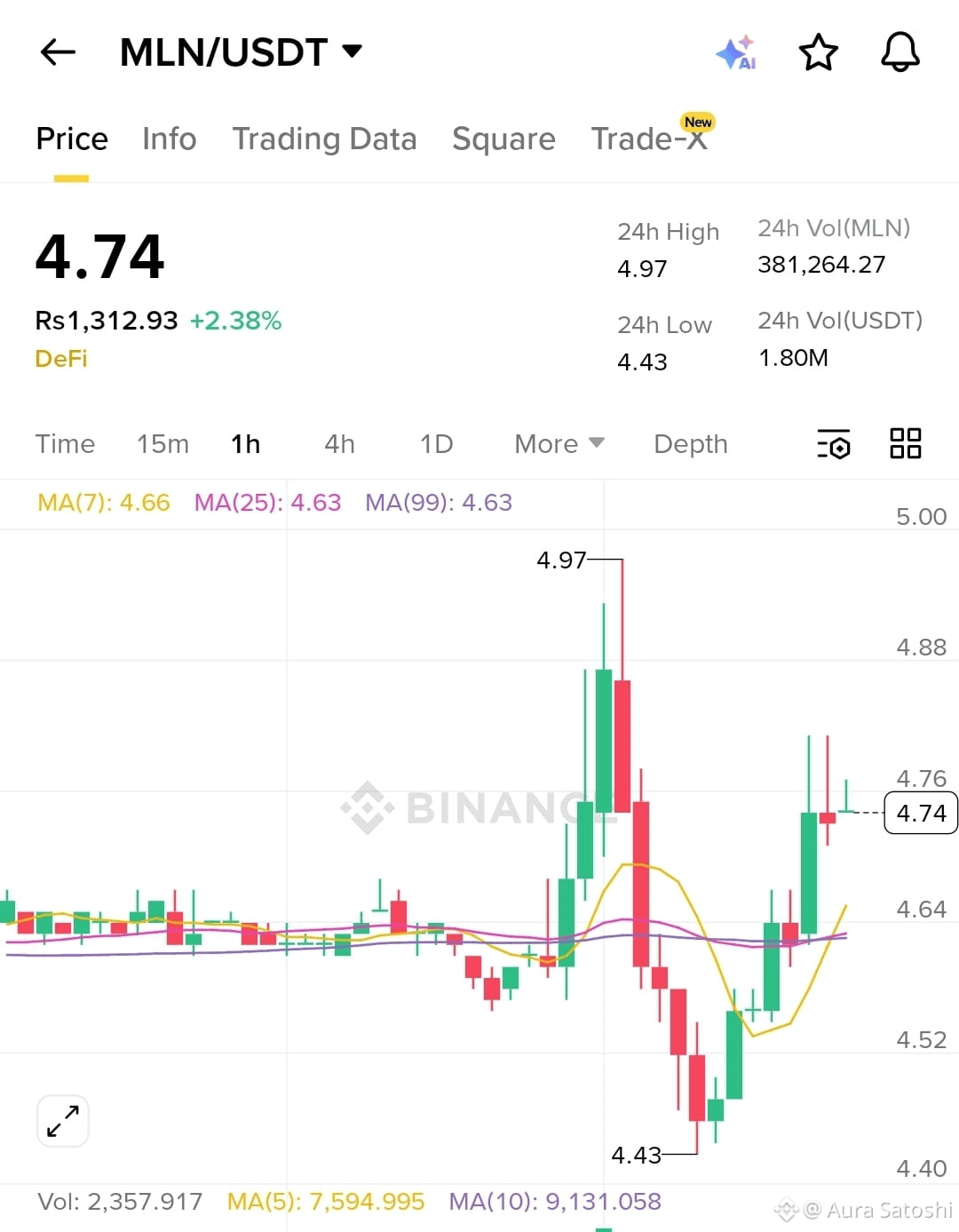Switch chart interval to 15m
Image resolution: width=959 pixels, height=1232 pixels.
[x=162, y=444]
